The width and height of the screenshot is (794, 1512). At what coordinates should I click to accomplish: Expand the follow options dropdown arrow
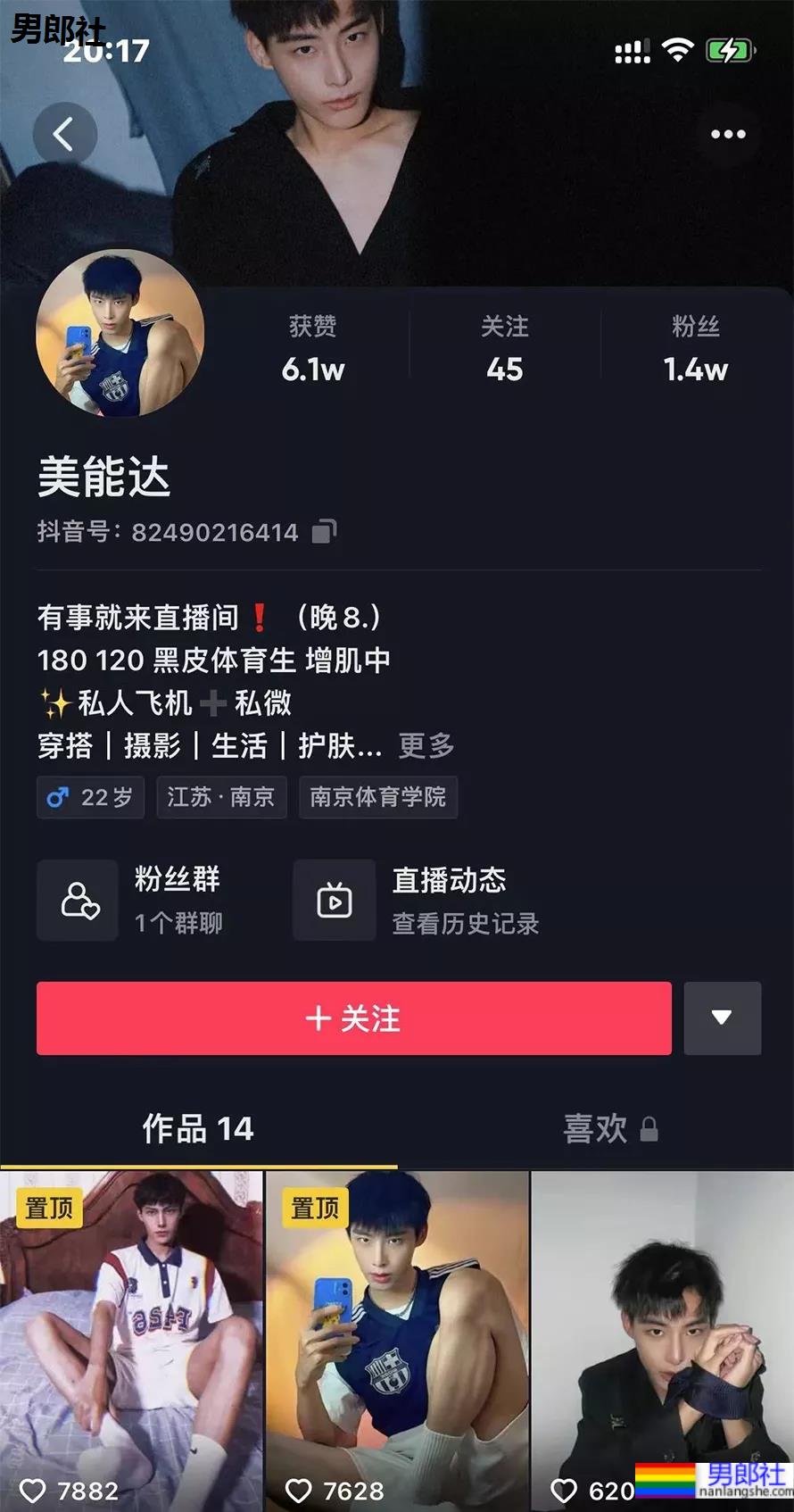pyautogui.click(x=722, y=1018)
